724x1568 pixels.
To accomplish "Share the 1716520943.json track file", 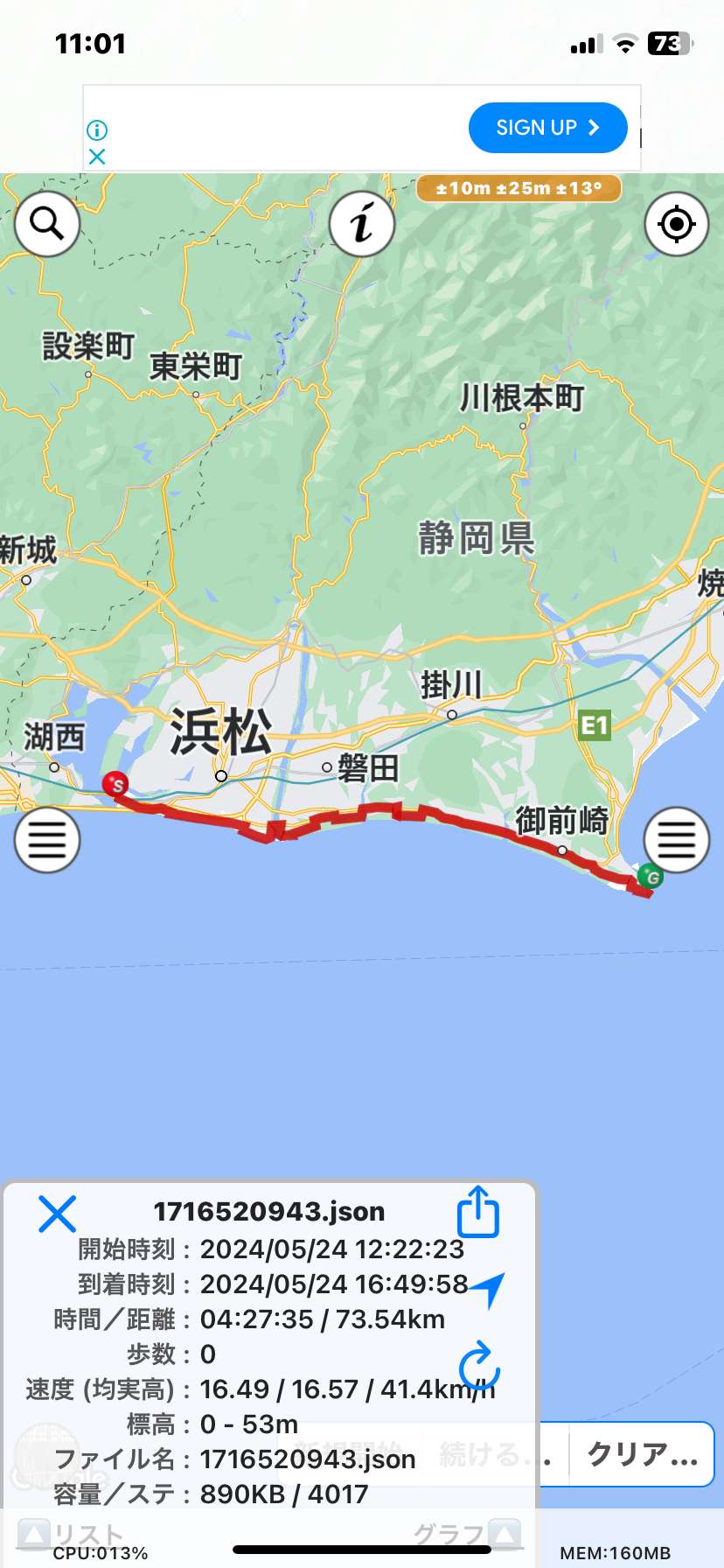I will point(478,1212).
